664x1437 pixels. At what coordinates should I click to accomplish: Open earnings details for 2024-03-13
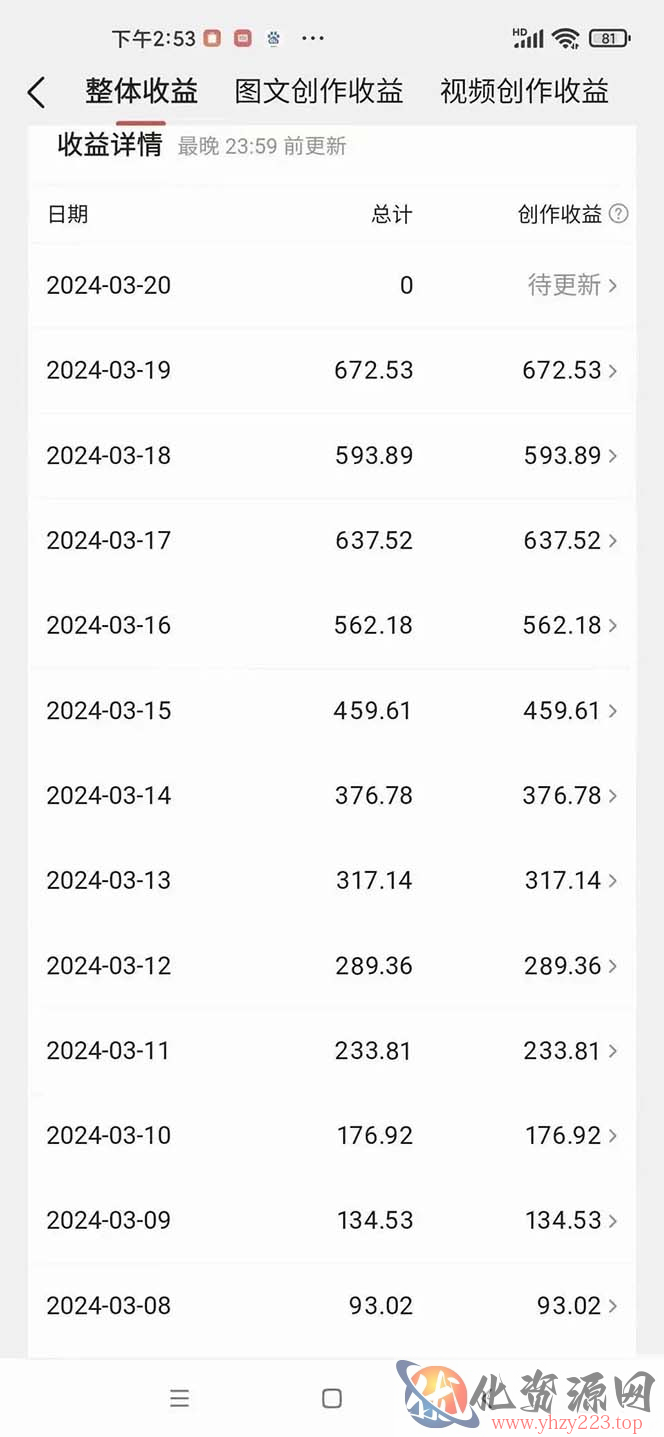coord(332,880)
